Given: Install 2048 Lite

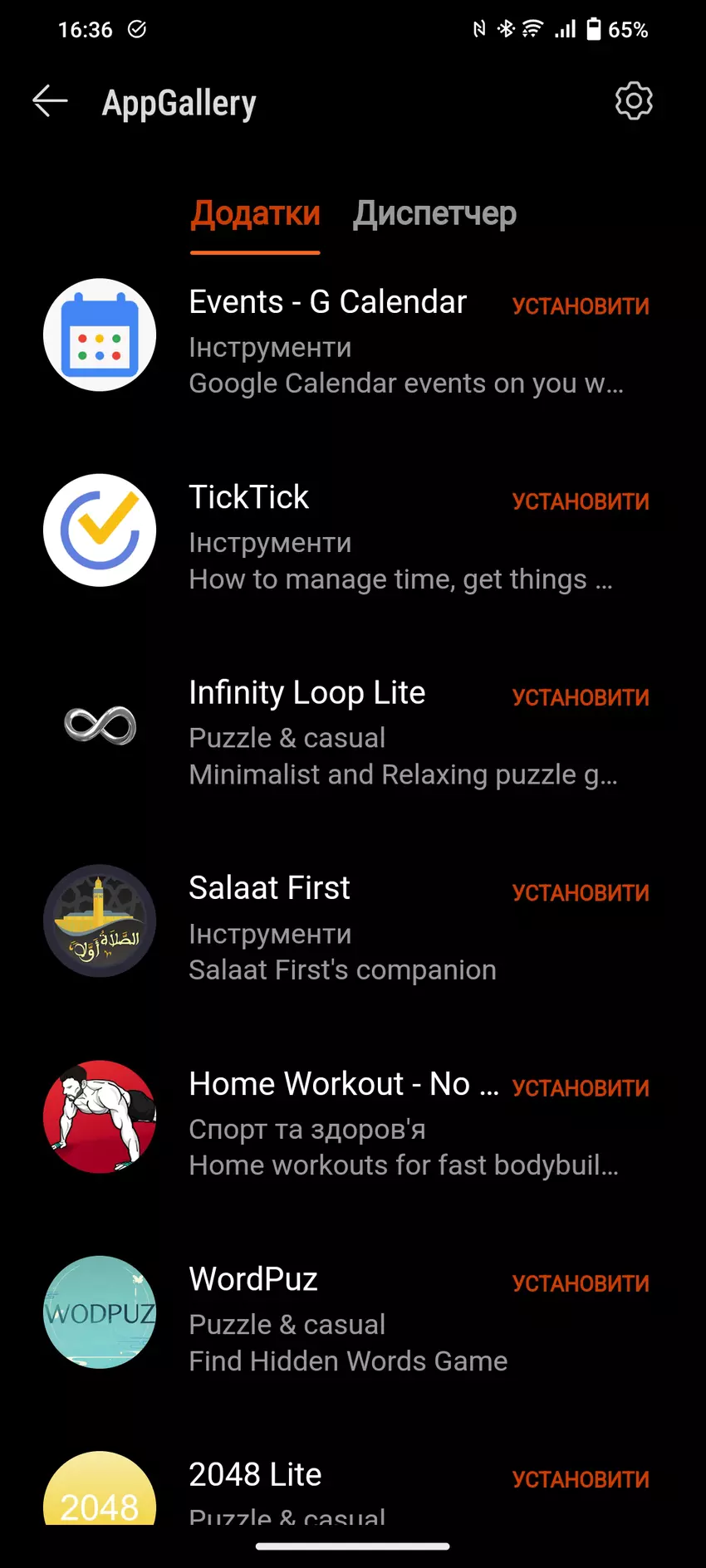Looking at the screenshot, I should pos(580,1480).
